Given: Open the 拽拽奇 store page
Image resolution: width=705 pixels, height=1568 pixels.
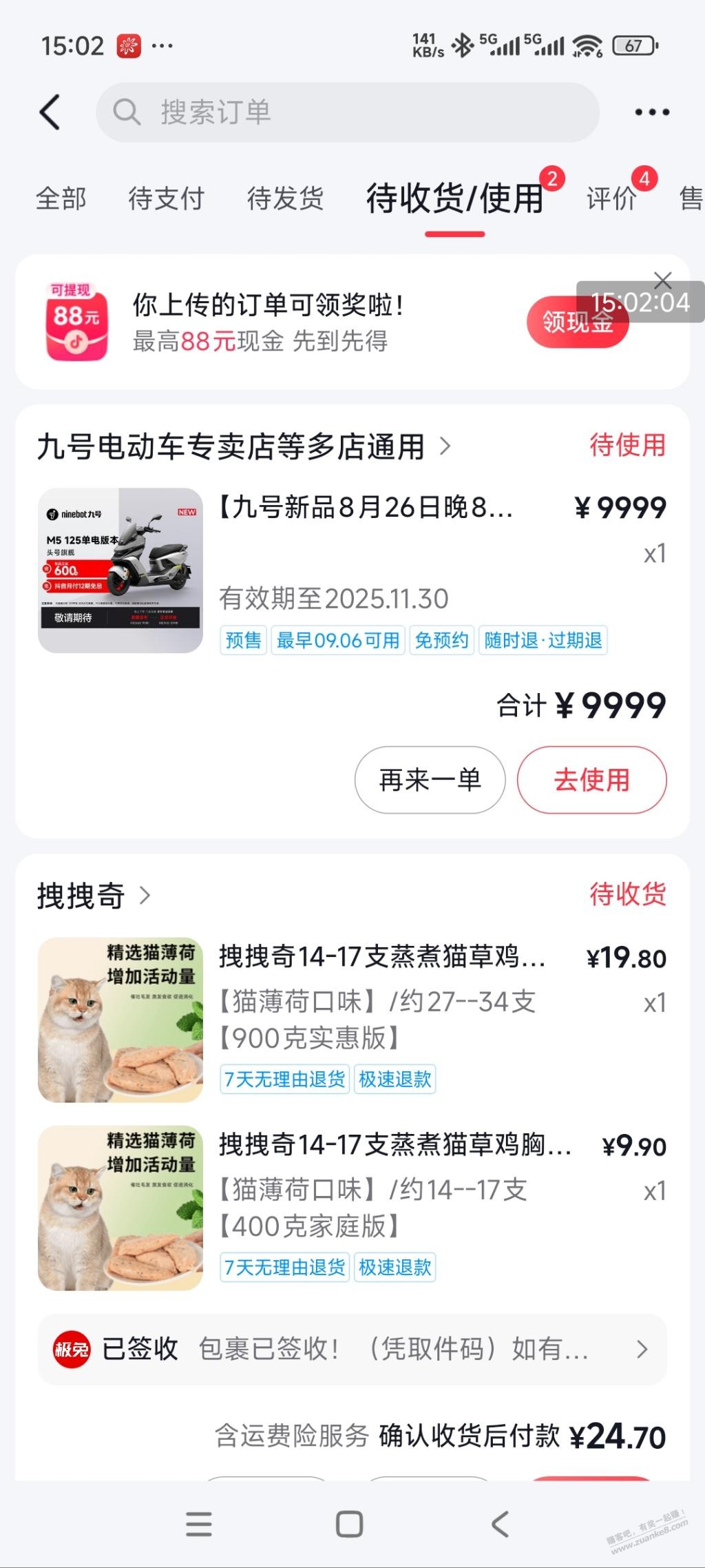Looking at the screenshot, I should [x=93, y=896].
